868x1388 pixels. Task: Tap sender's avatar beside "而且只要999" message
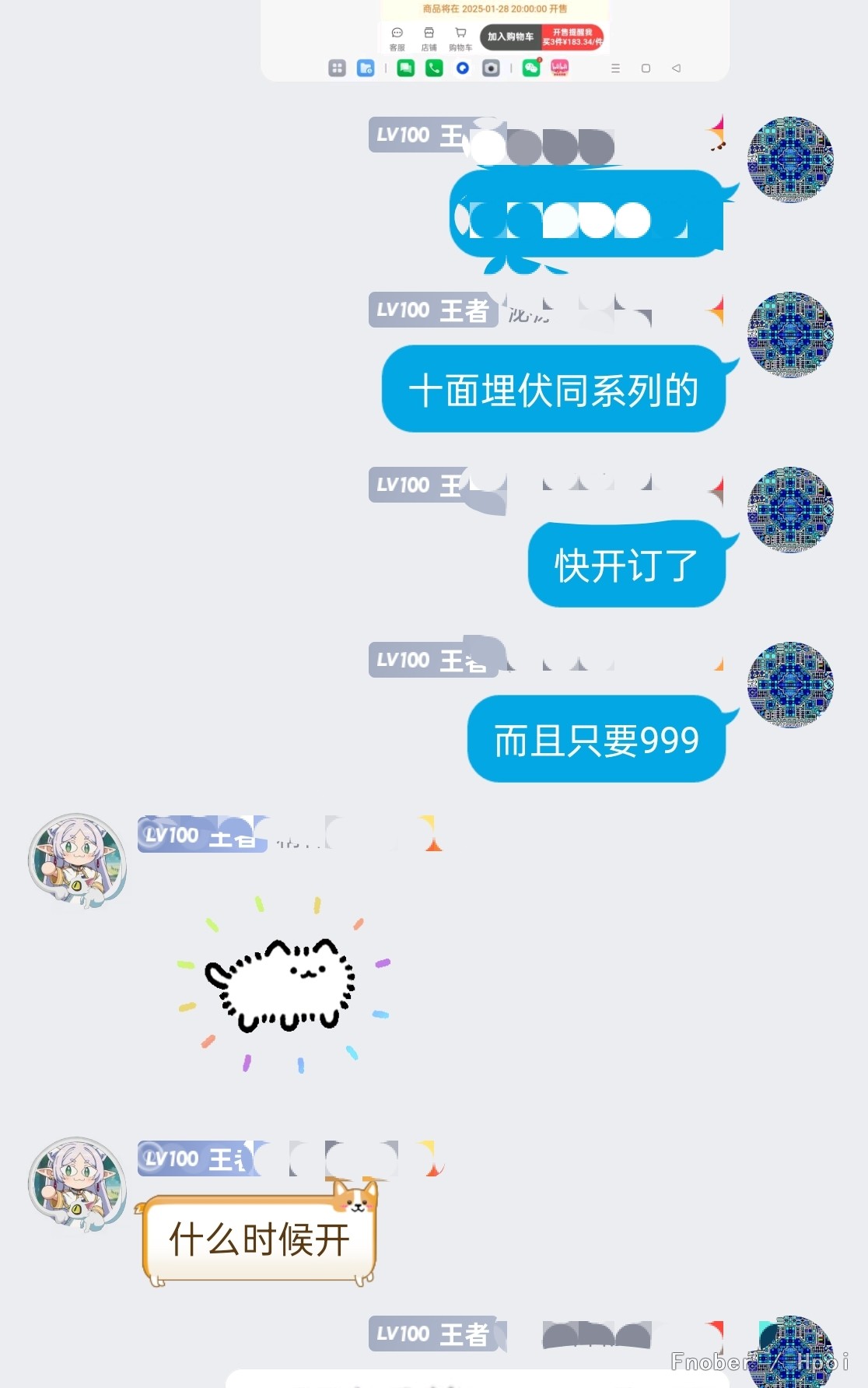coord(790,685)
